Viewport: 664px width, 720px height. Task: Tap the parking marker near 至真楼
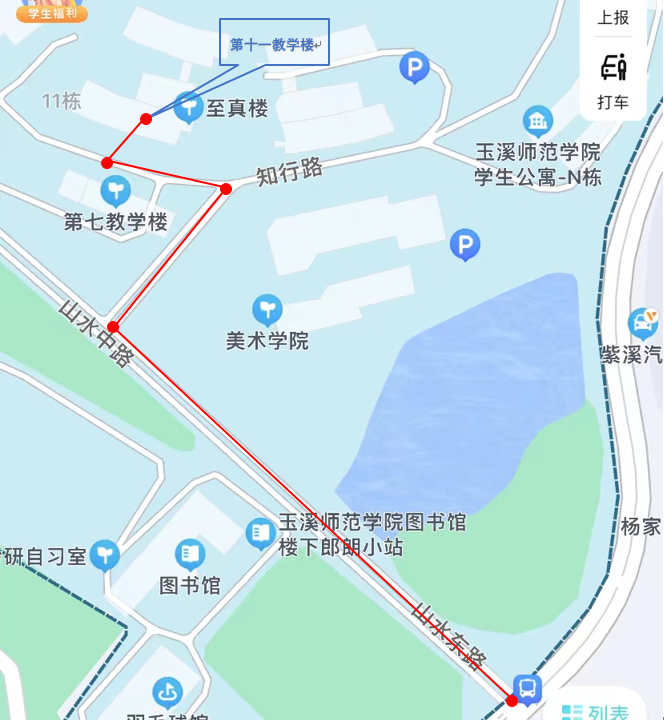pos(414,67)
